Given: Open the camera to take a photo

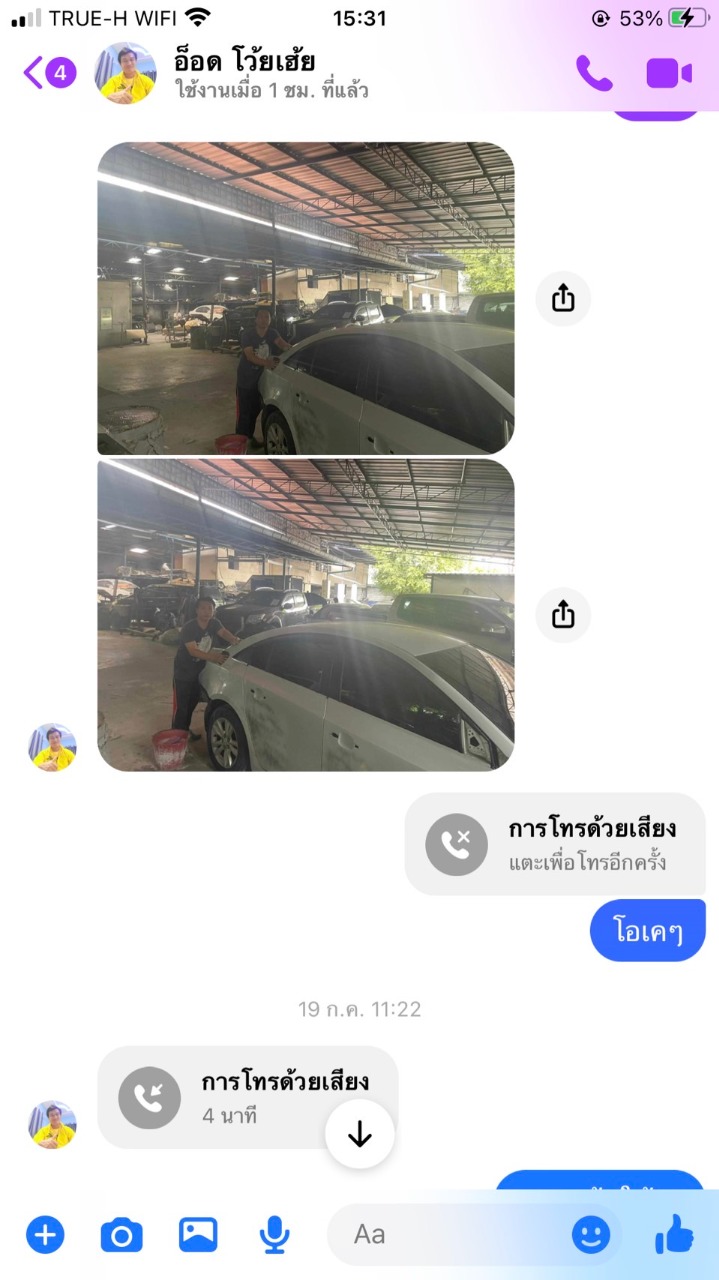Looking at the screenshot, I should coord(122,1236).
